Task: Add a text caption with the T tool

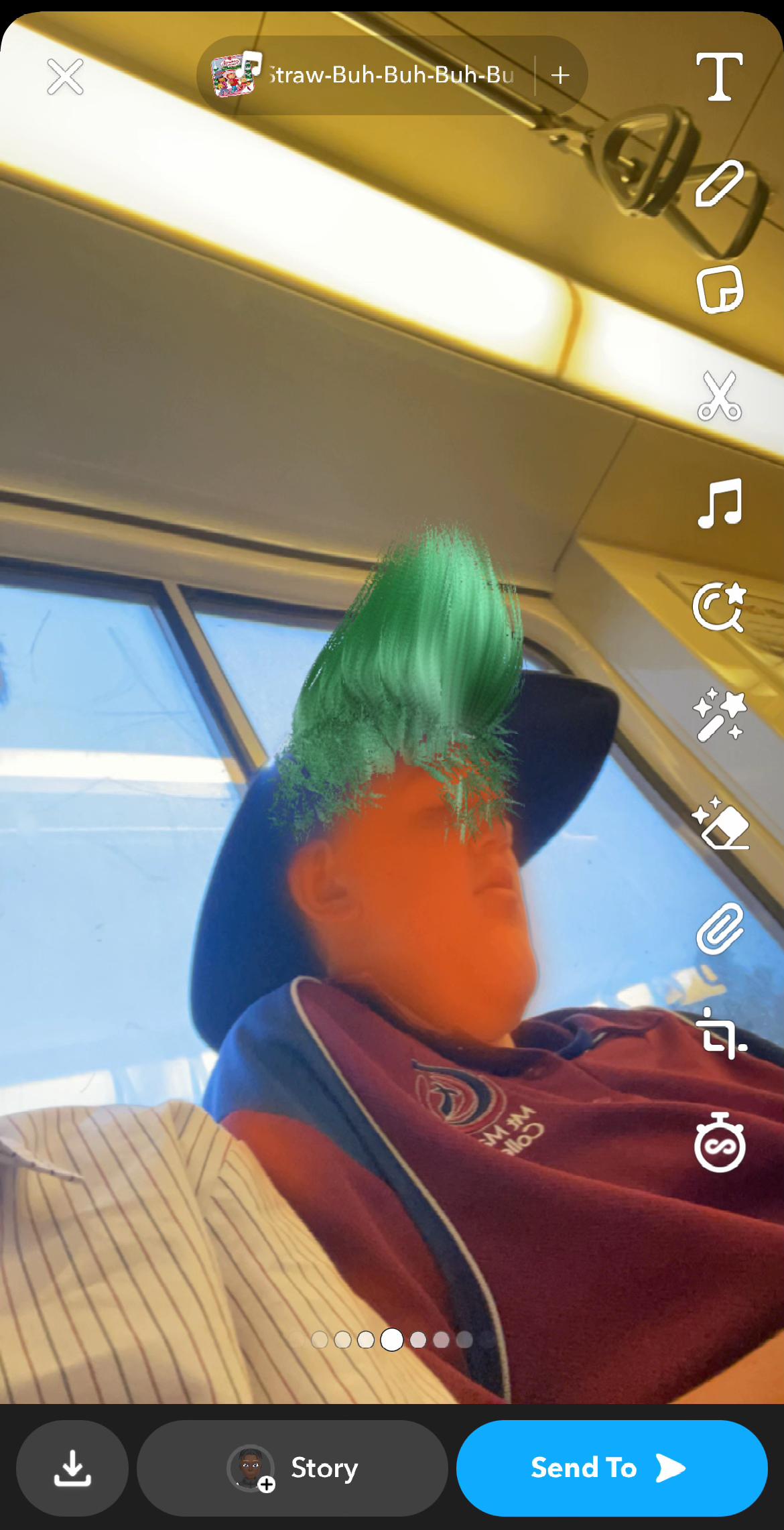Action: [719, 76]
